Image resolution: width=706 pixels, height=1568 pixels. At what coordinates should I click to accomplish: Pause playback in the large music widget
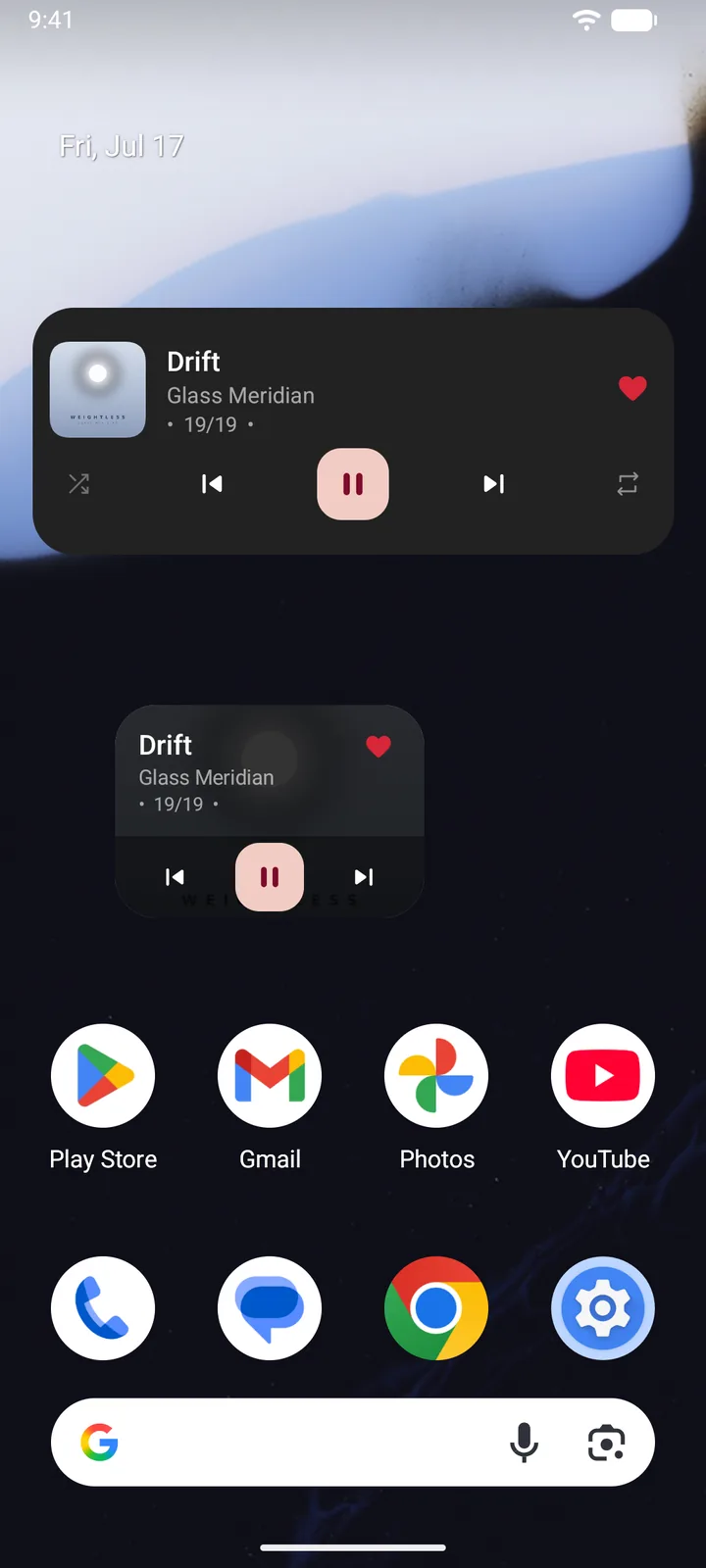[353, 484]
